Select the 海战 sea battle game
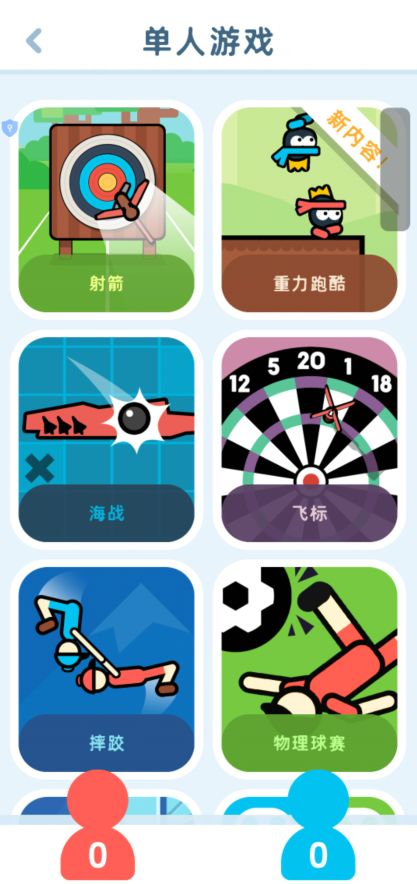 click(107, 439)
